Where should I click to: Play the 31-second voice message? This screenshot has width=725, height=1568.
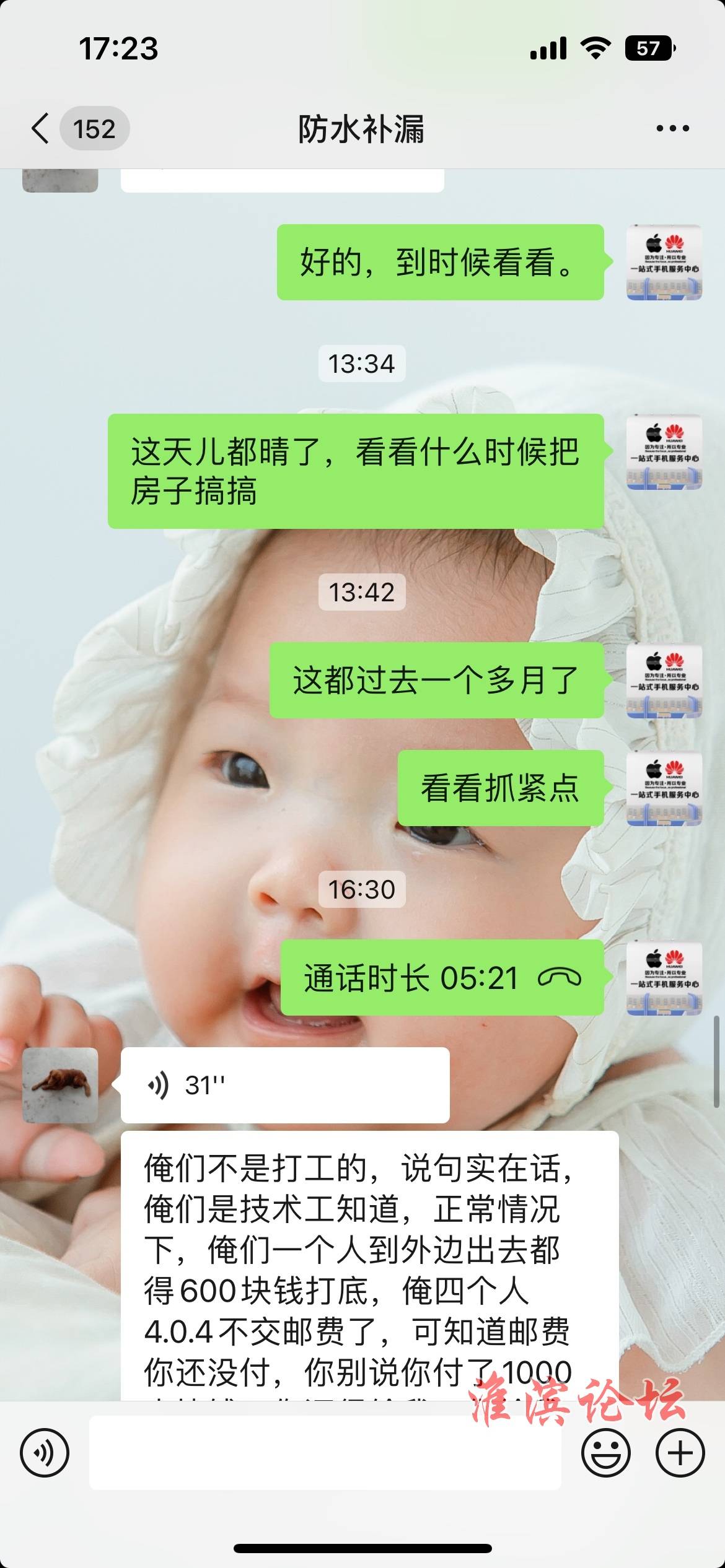284,1085
